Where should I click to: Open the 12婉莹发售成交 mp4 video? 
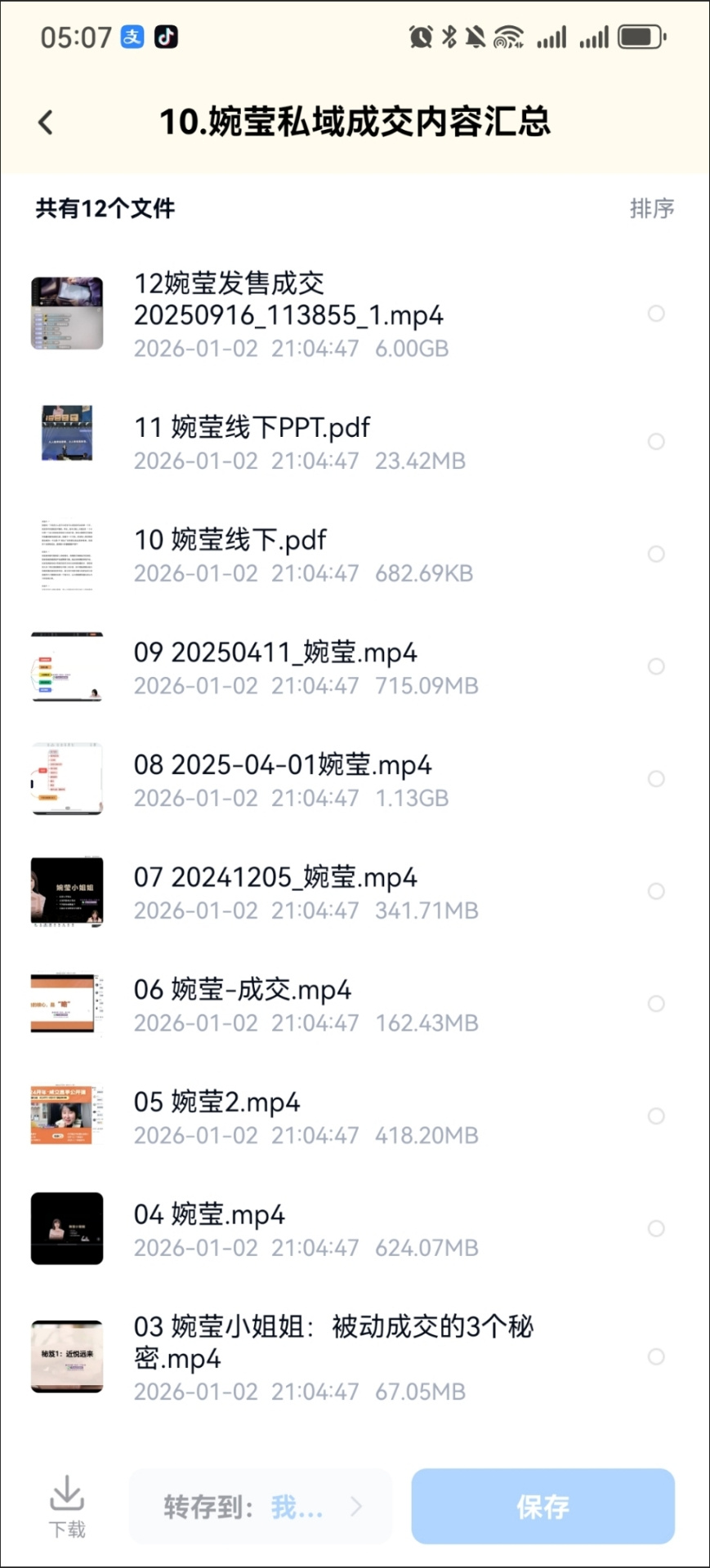tap(289, 314)
